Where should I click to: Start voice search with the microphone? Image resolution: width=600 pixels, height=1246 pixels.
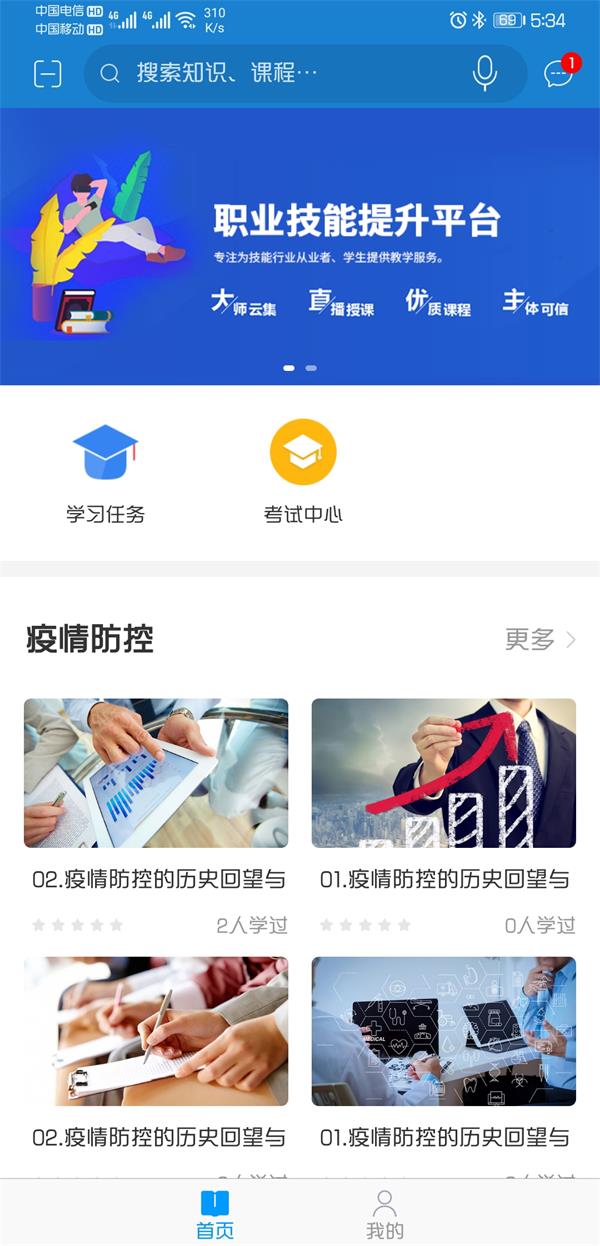[485, 73]
